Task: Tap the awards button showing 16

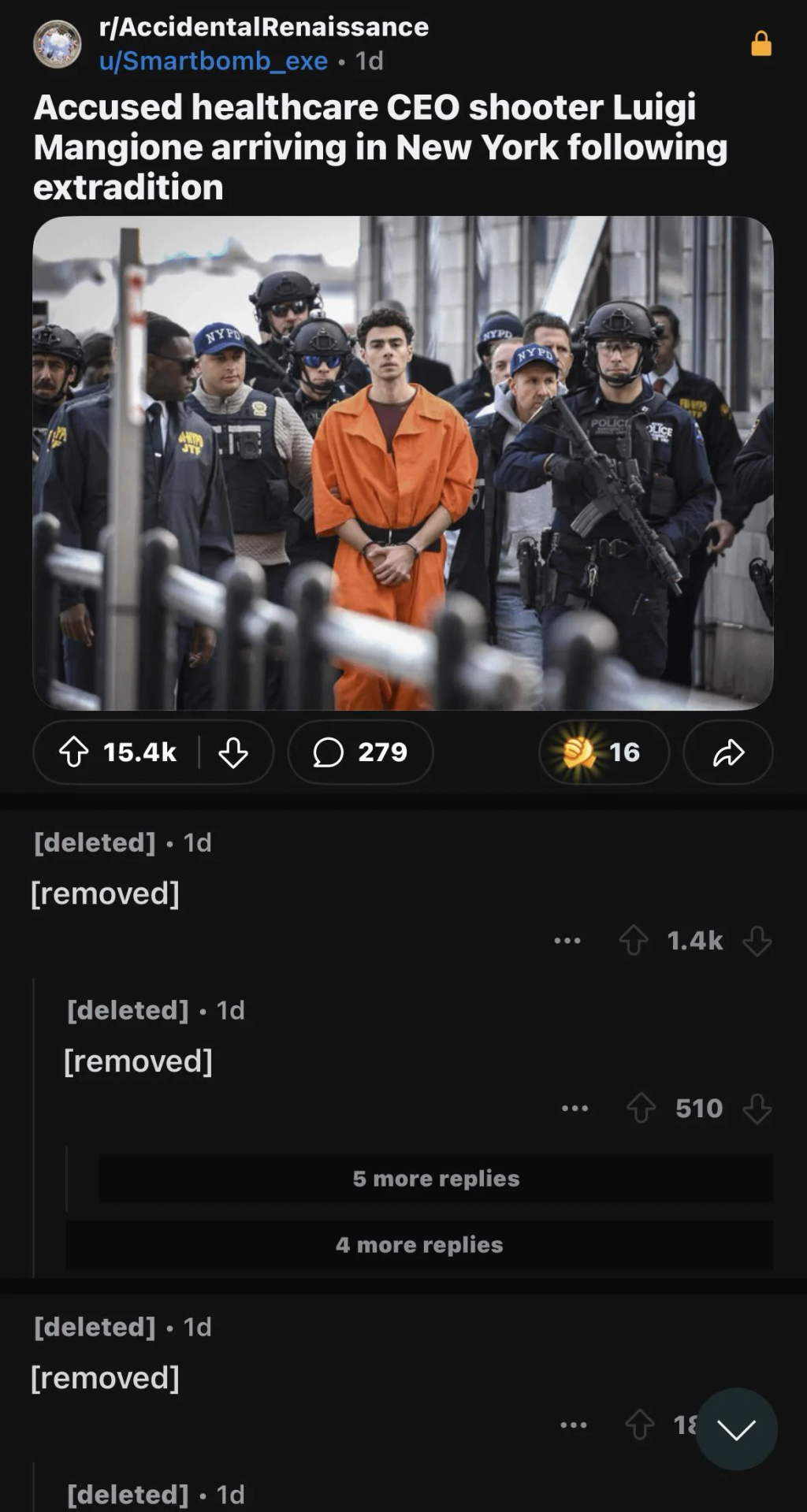Action: tap(604, 752)
